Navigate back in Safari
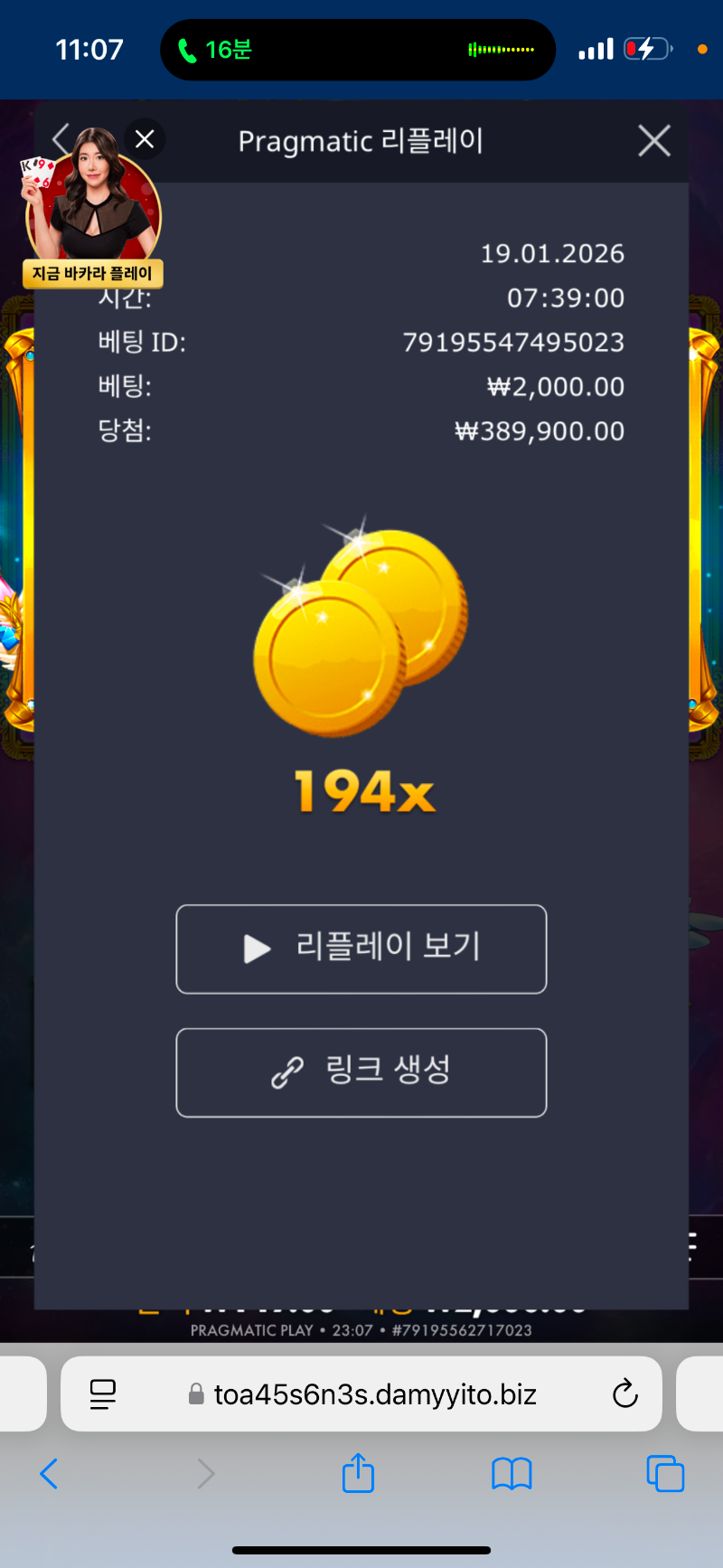 coord(50,1474)
